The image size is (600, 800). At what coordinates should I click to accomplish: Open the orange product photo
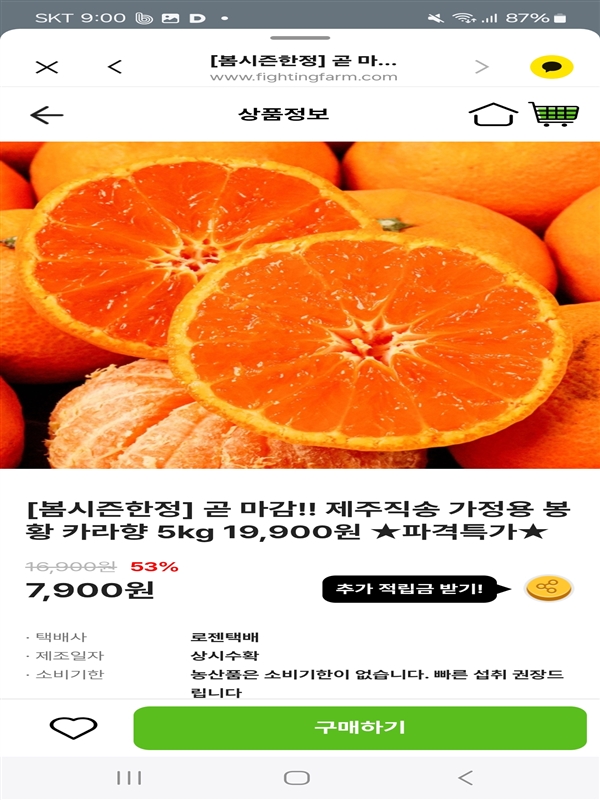300,305
